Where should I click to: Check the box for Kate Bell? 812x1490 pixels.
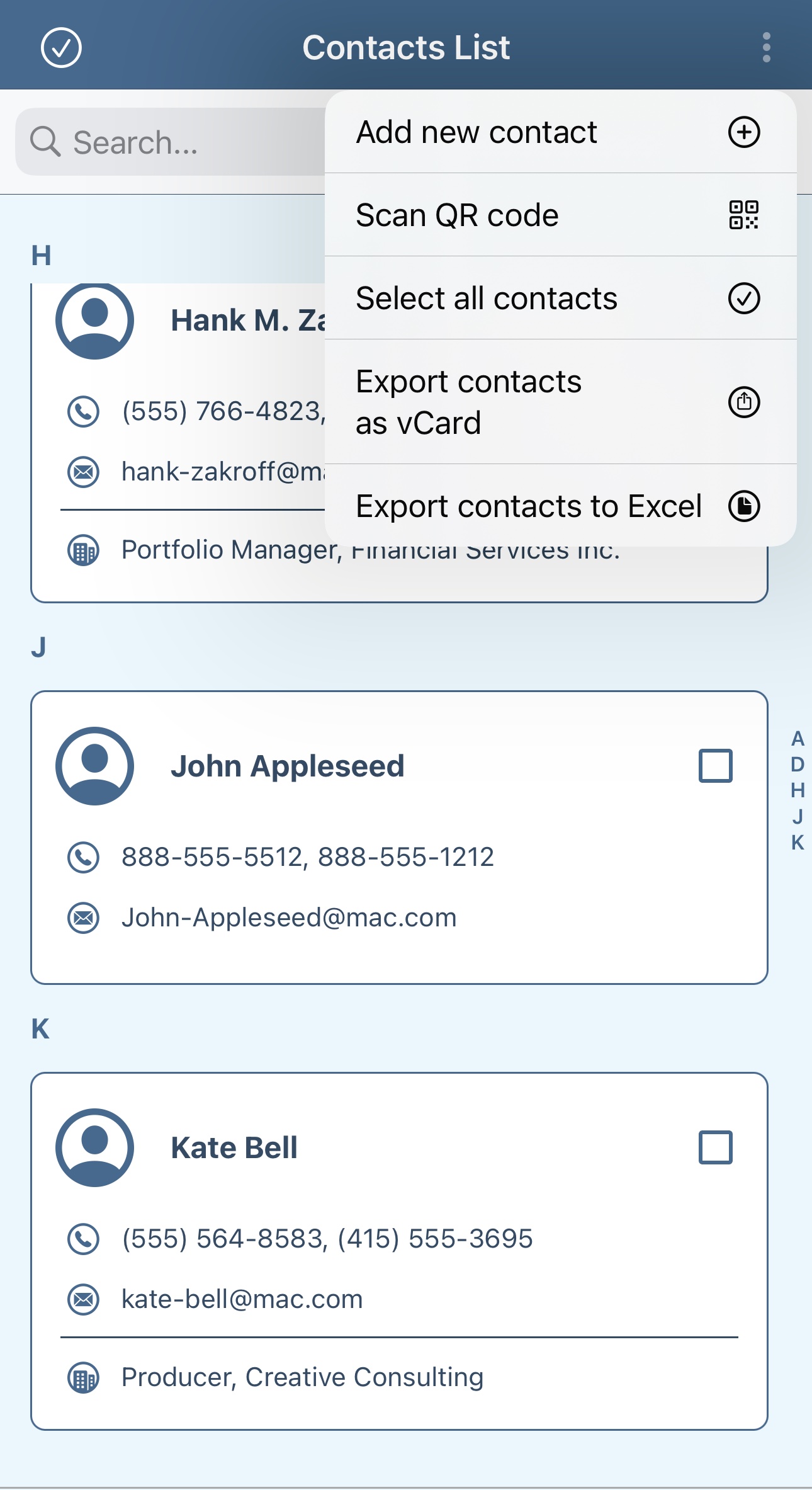pyautogui.click(x=716, y=1147)
